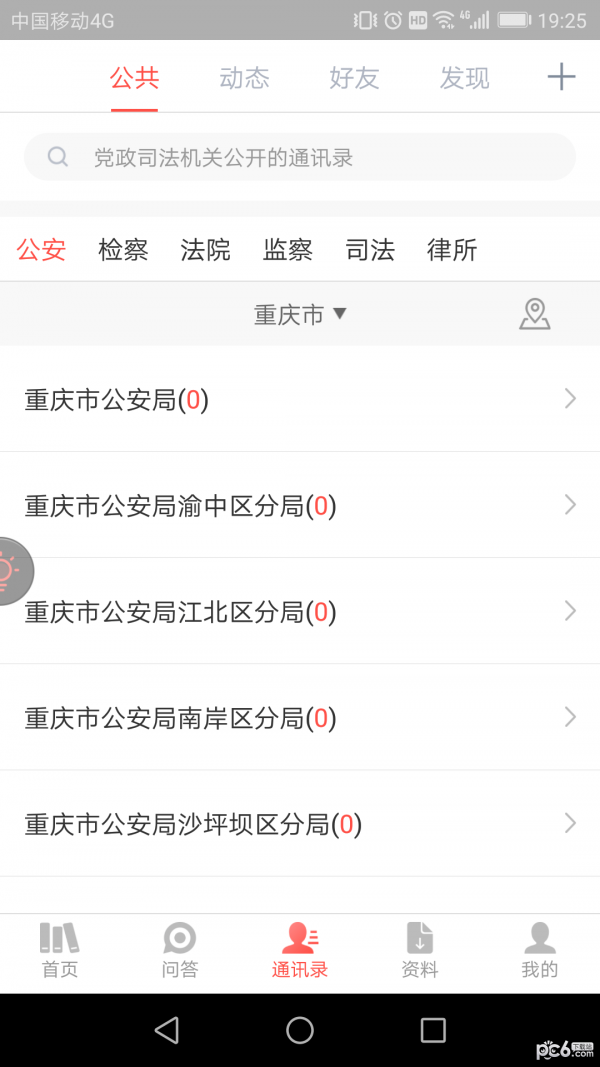The width and height of the screenshot is (600, 1067).
Task: Open the map location pin icon
Action: [535, 314]
